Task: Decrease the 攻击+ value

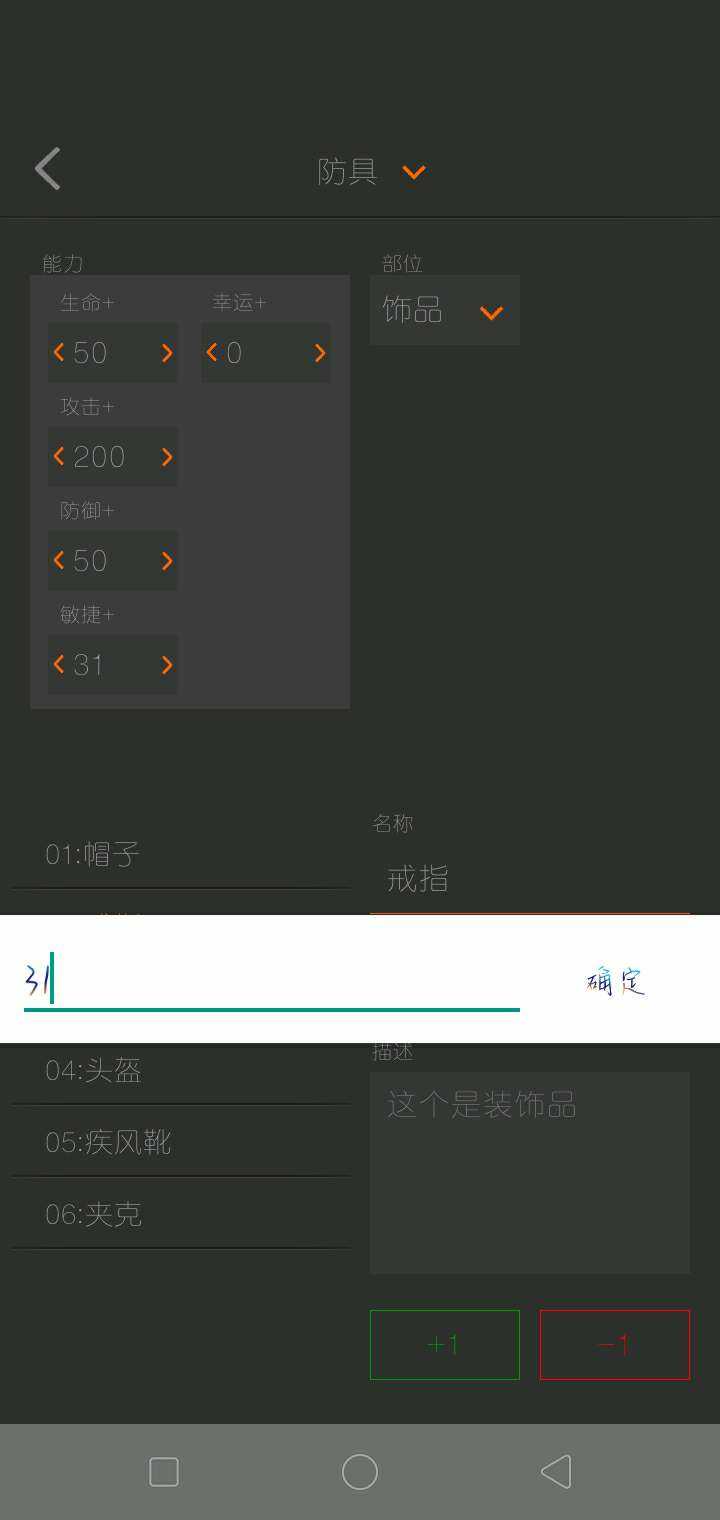Action: click(x=59, y=457)
